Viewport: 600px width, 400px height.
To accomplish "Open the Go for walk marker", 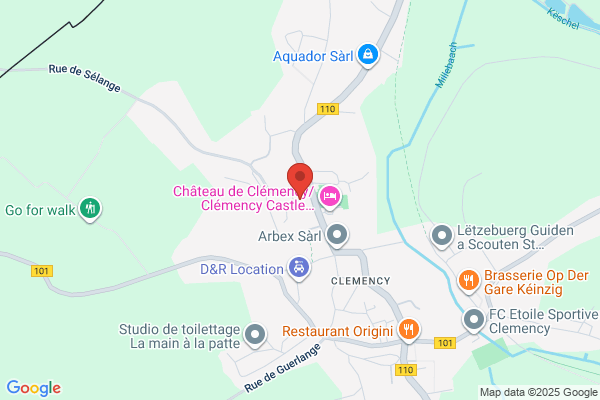I will [x=90, y=209].
